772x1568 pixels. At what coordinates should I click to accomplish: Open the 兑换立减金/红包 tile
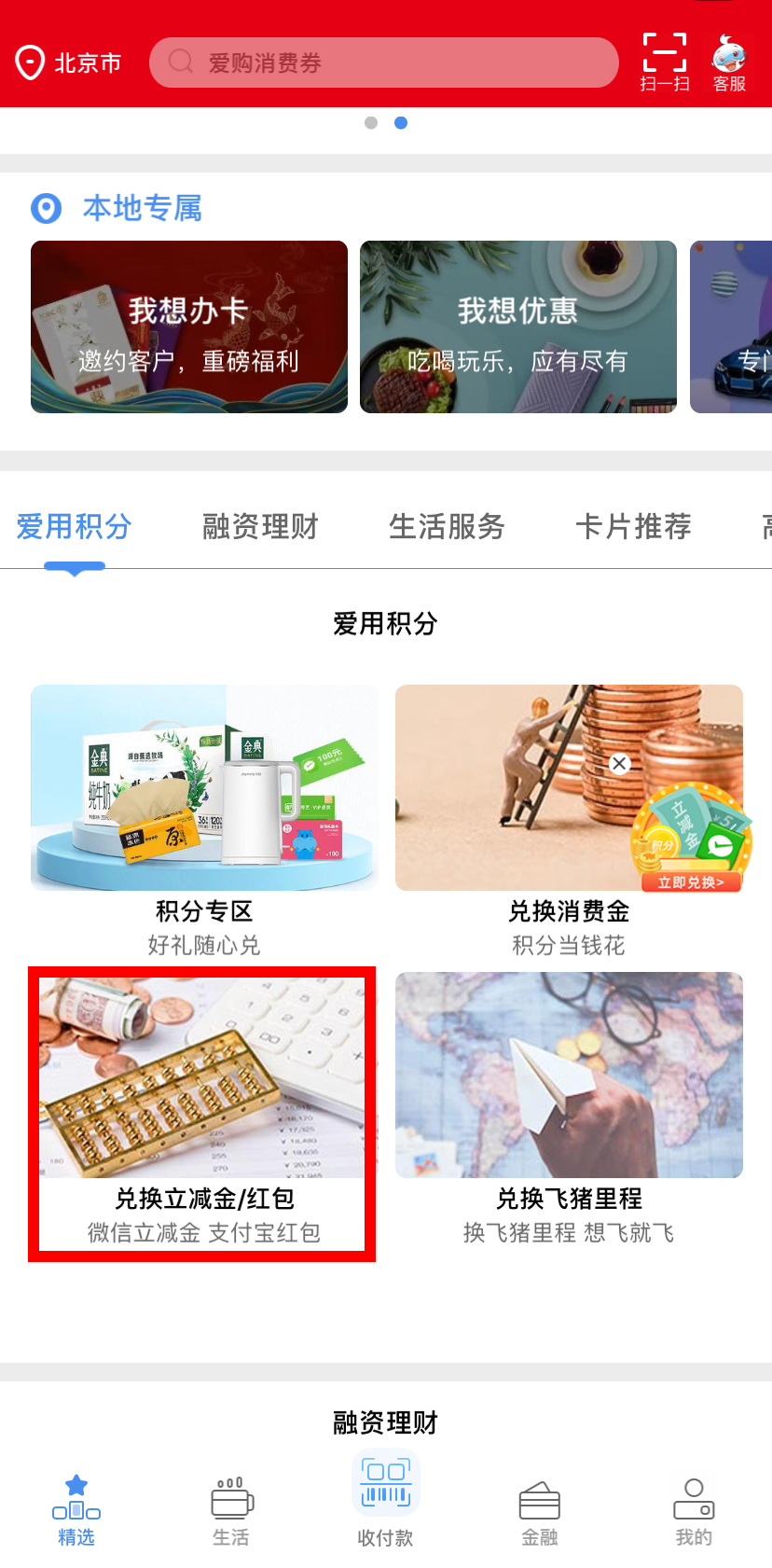pyautogui.click(x=202, y=1114)
